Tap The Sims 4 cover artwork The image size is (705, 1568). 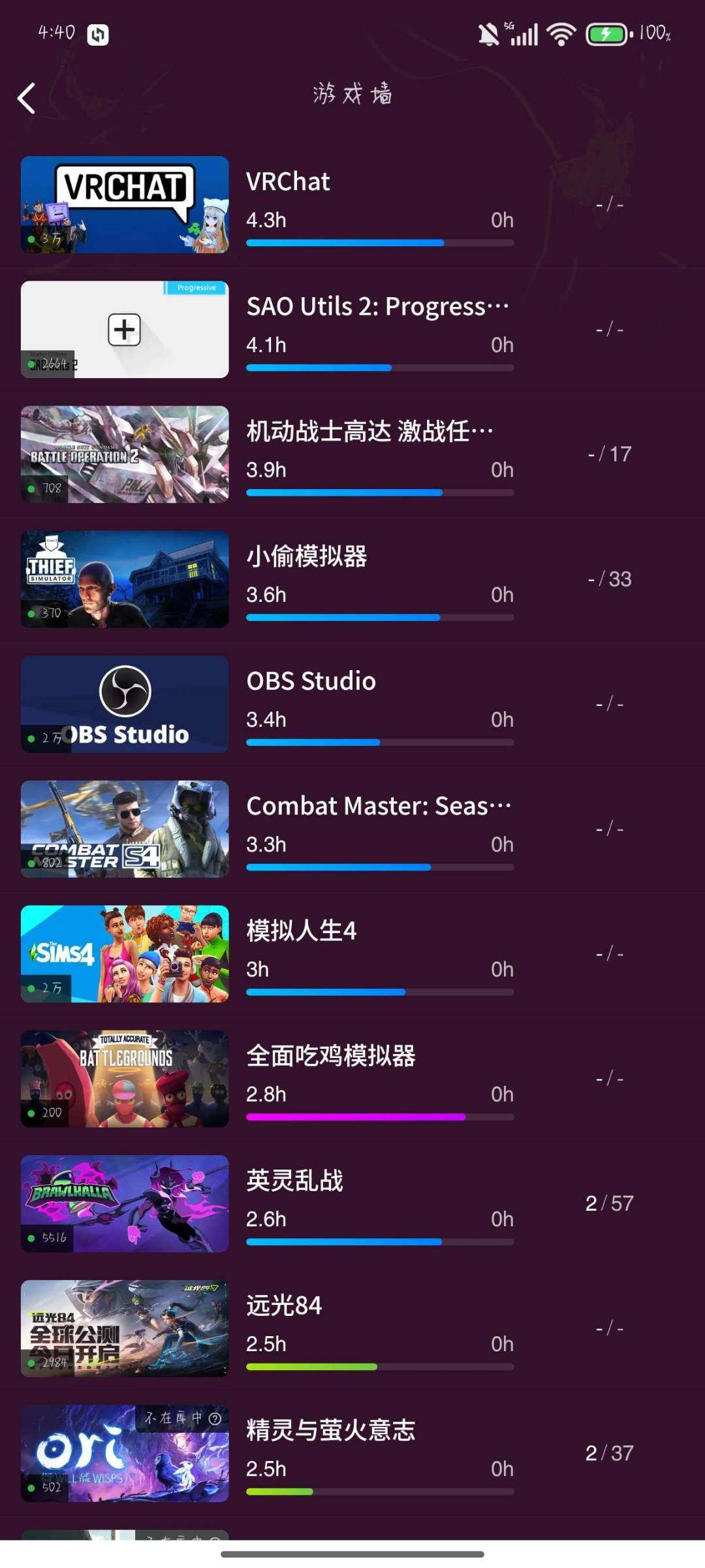pos(124,955)
